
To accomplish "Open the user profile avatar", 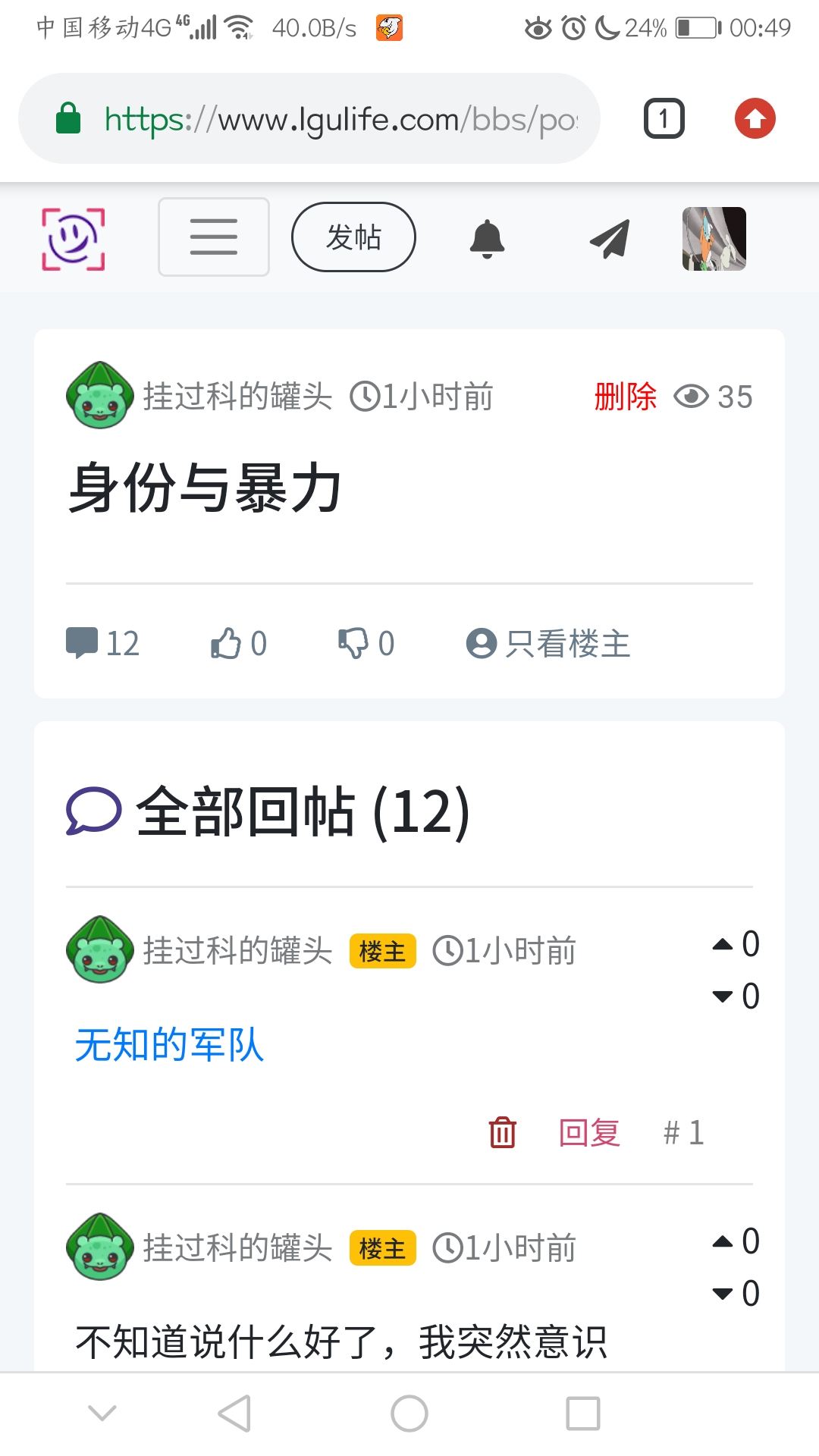I will point(714,239).
